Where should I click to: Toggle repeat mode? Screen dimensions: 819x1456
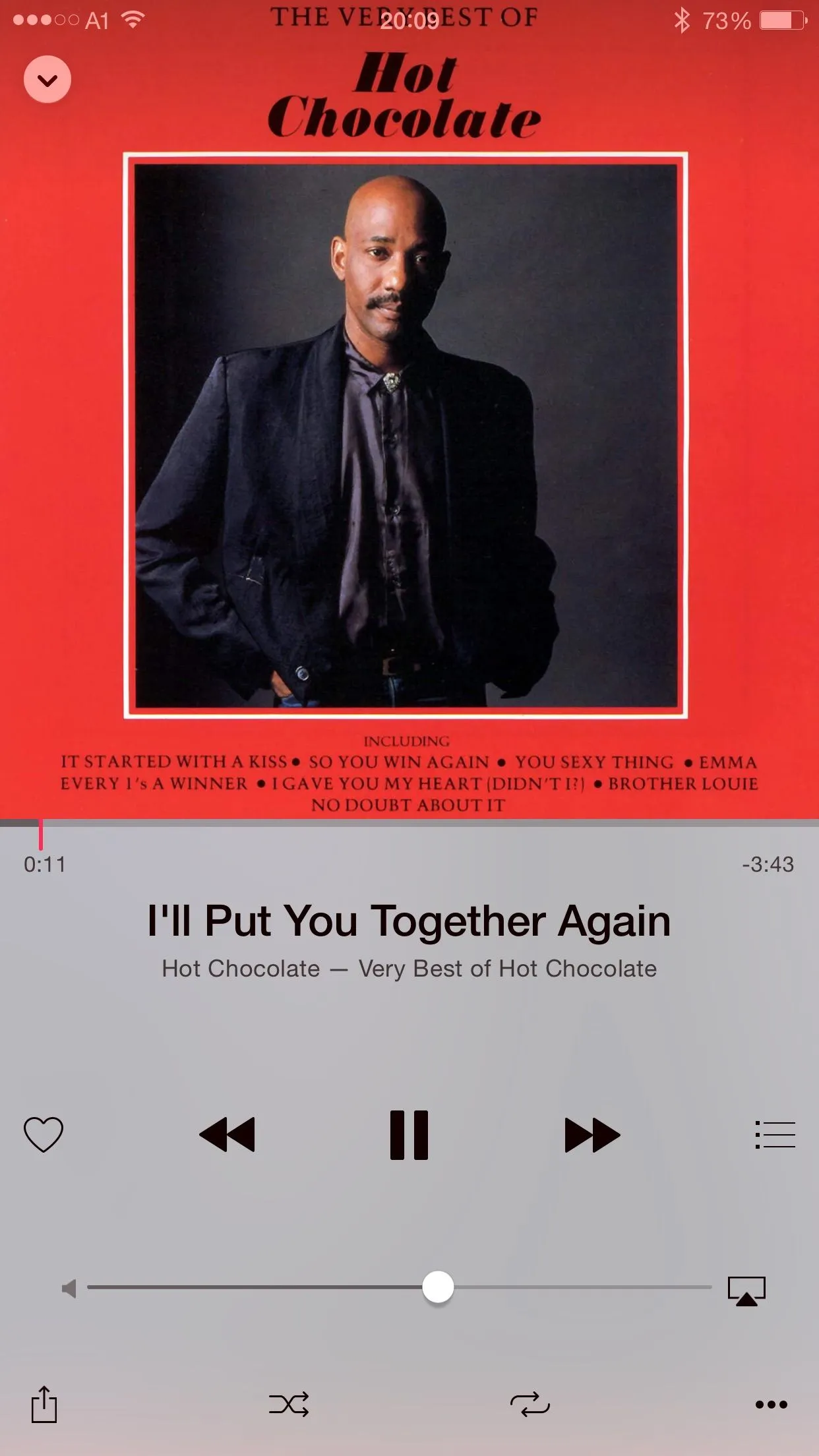530,1404
